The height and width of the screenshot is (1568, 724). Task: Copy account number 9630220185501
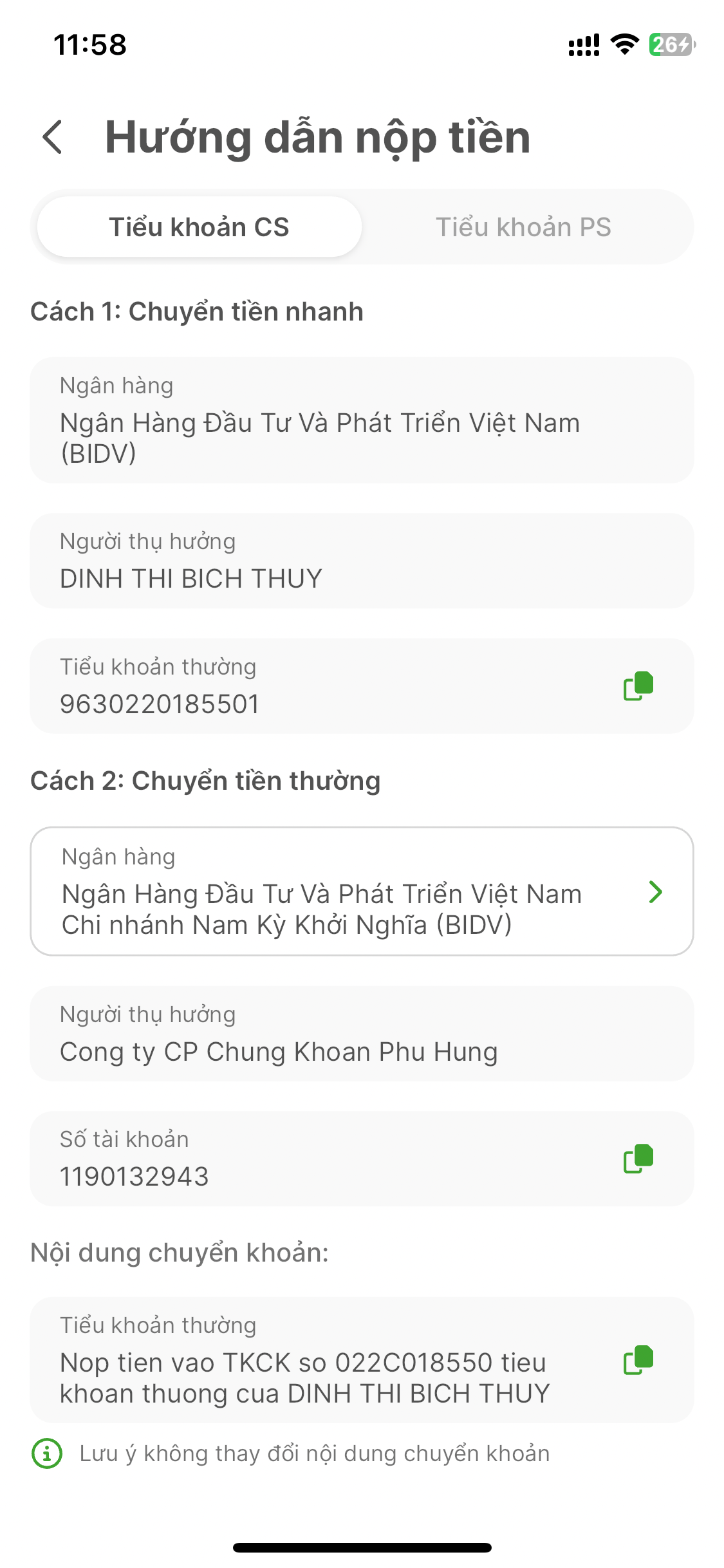click(x=638, y=686)
